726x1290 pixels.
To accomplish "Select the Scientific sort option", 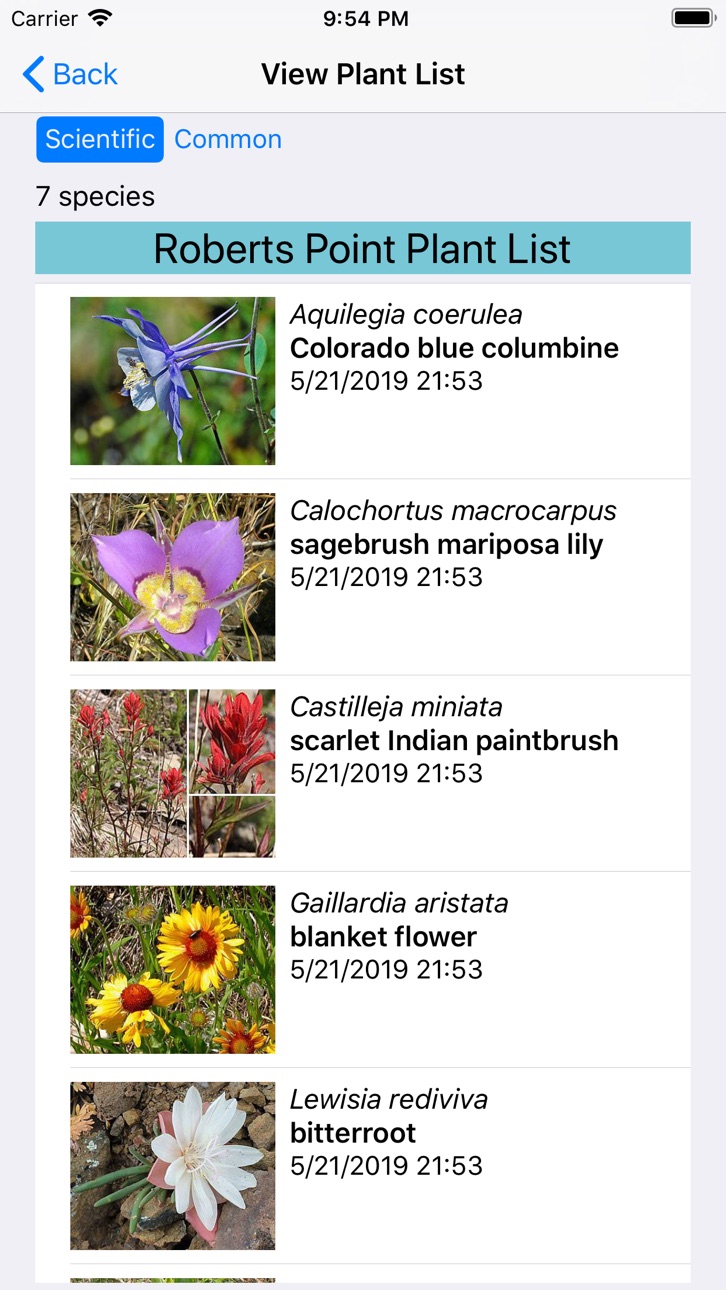I will 100,139.
